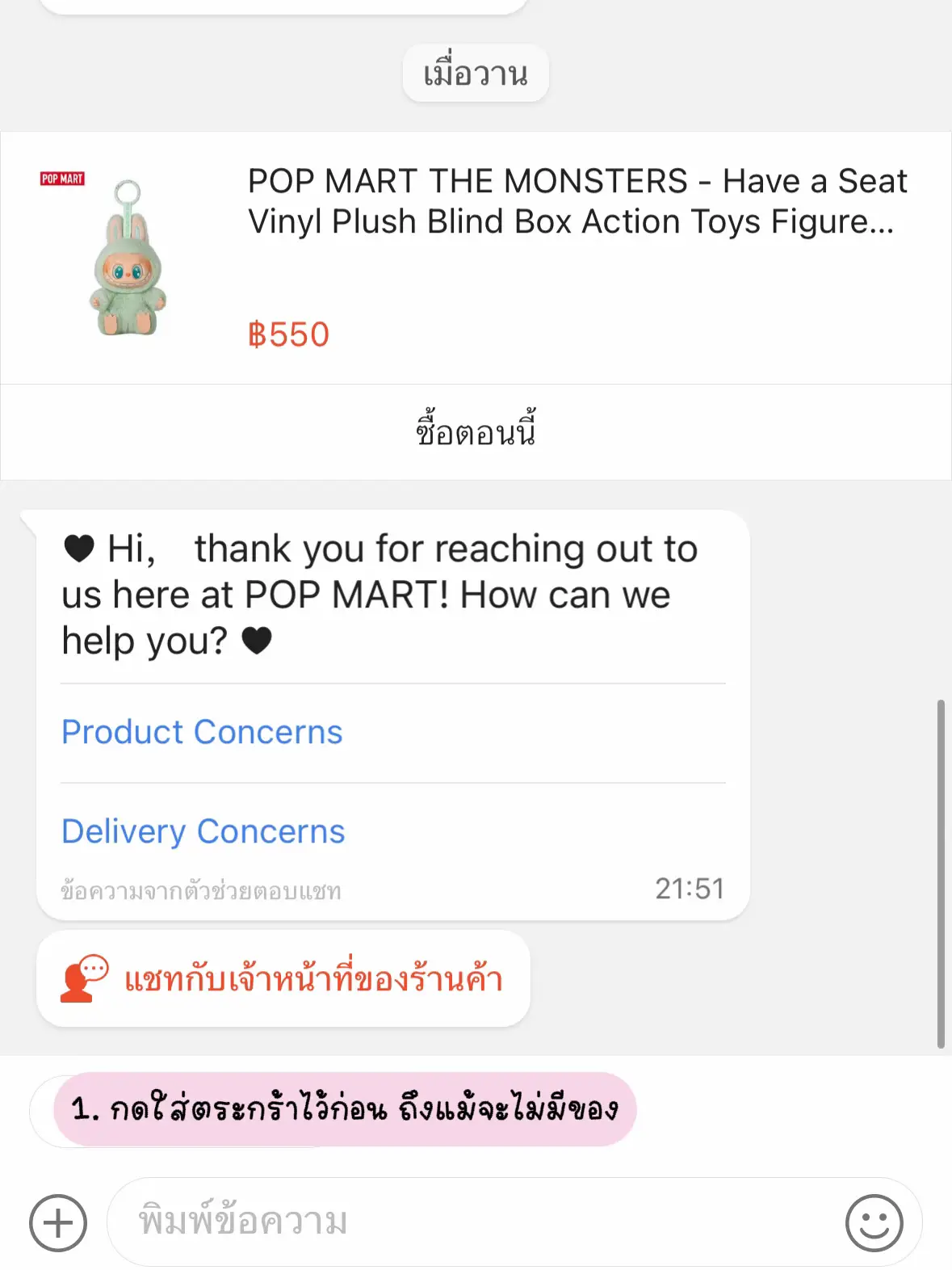Open the emoji sticker picker

(874, 1222)
